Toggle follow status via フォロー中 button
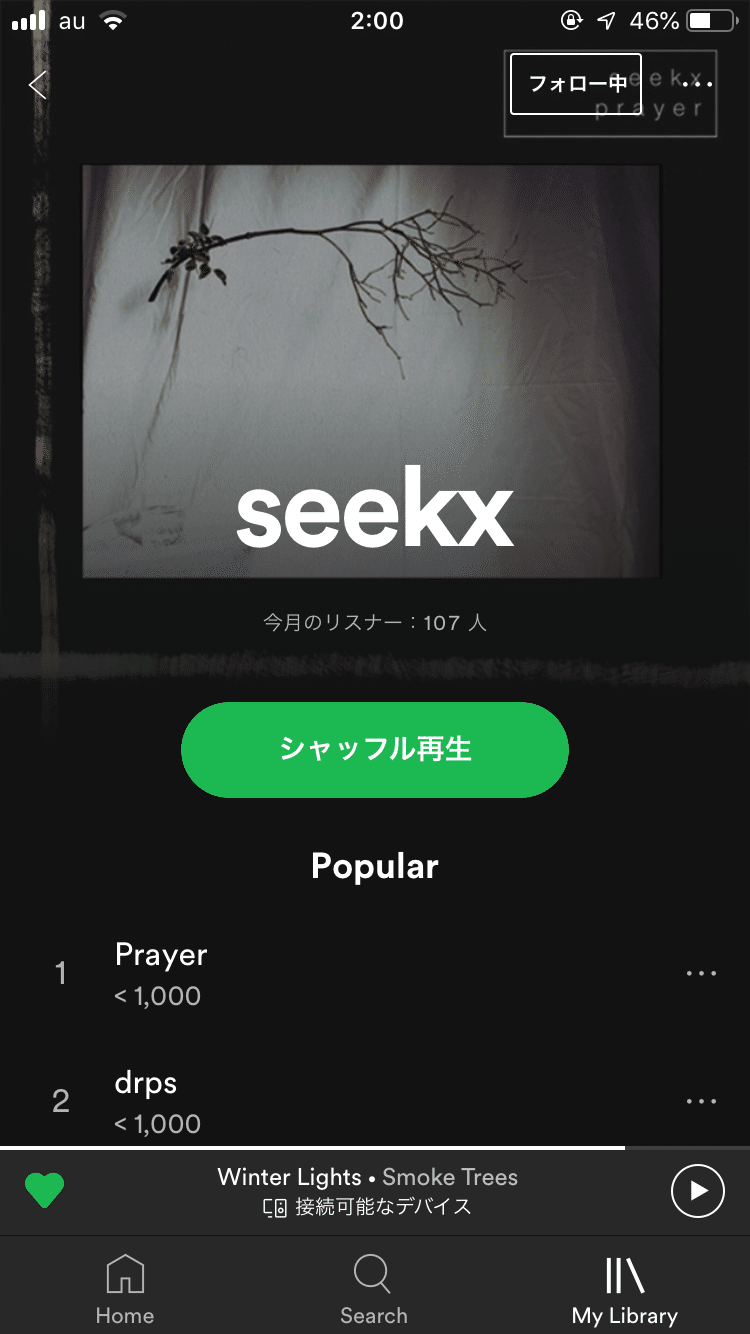This screenshot has width=750, height=1334. coord(576,84)
